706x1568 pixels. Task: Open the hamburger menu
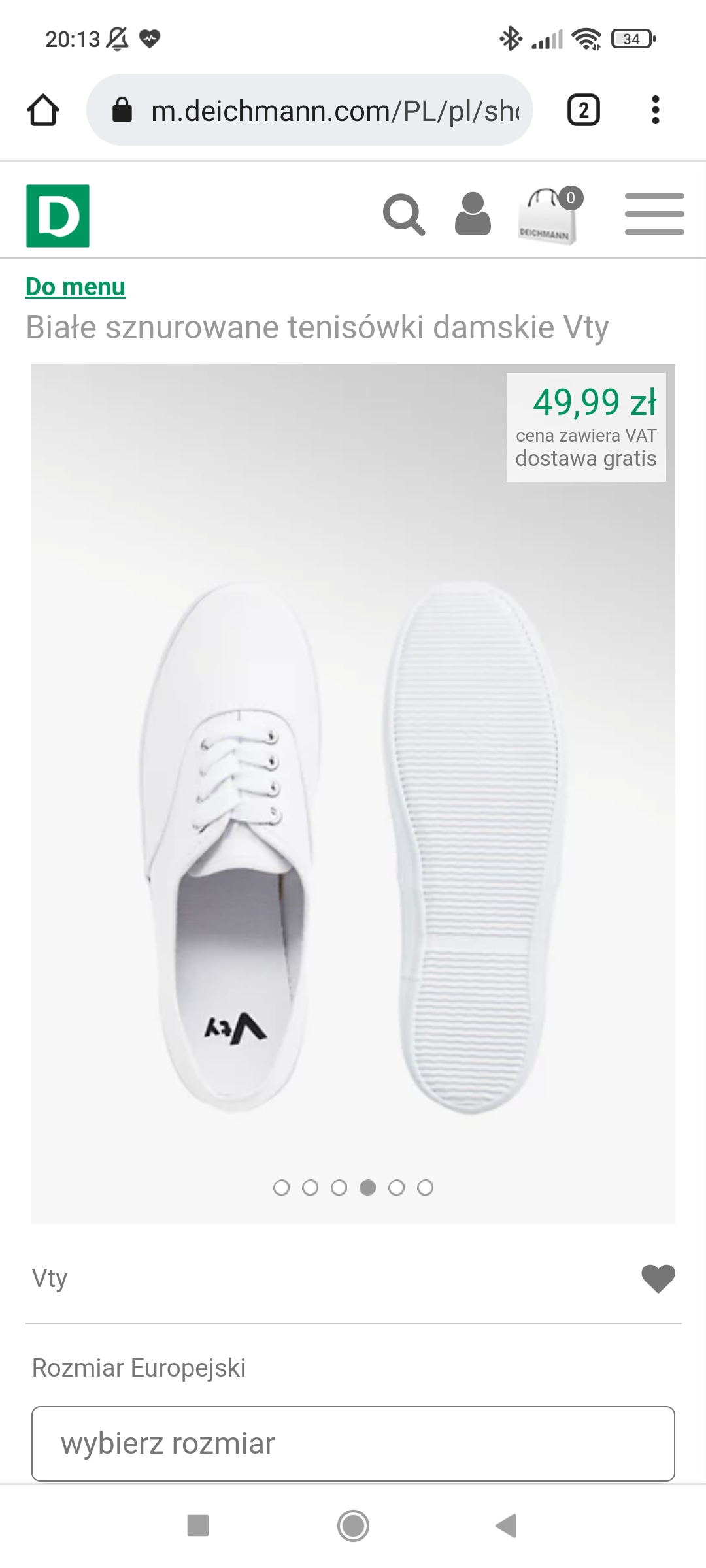coord(654,214)
